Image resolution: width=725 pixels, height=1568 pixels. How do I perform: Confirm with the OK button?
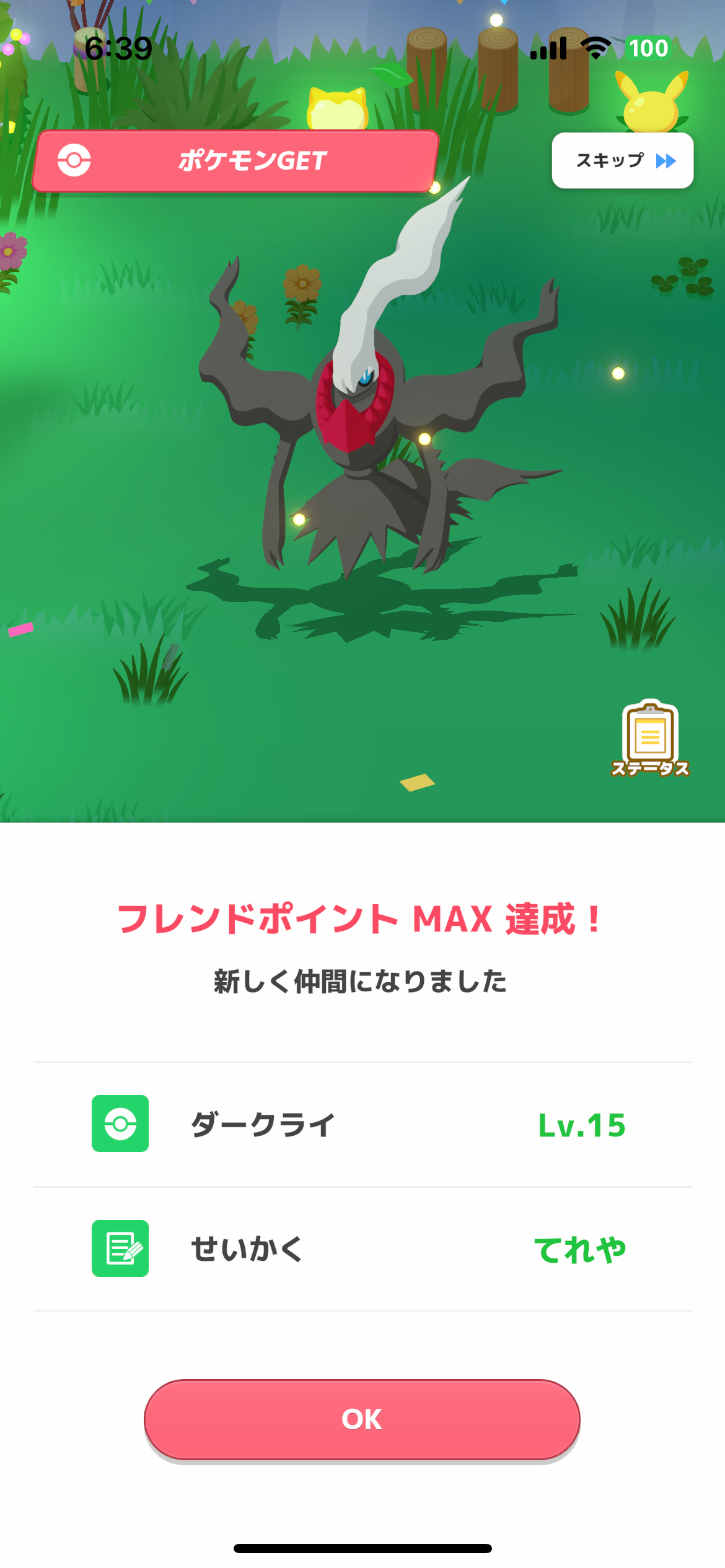tap(362, 1419)
